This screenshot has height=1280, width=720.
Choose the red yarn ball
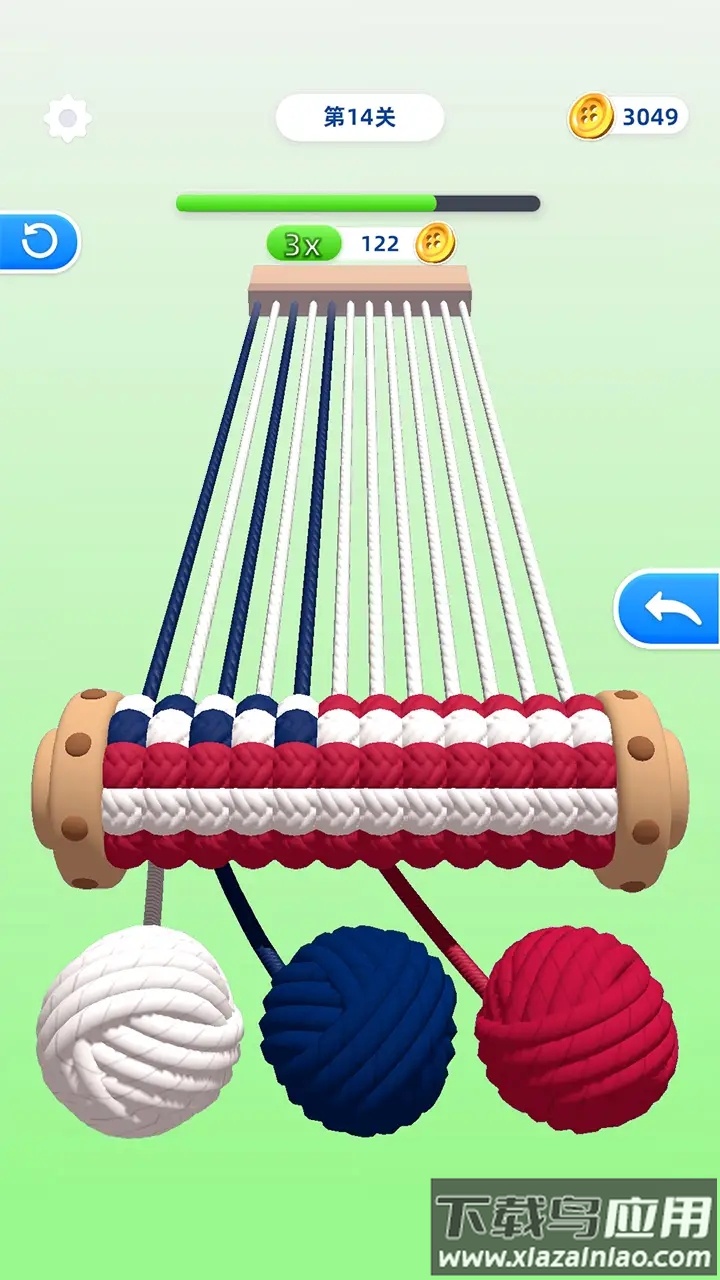[575, 1028]
